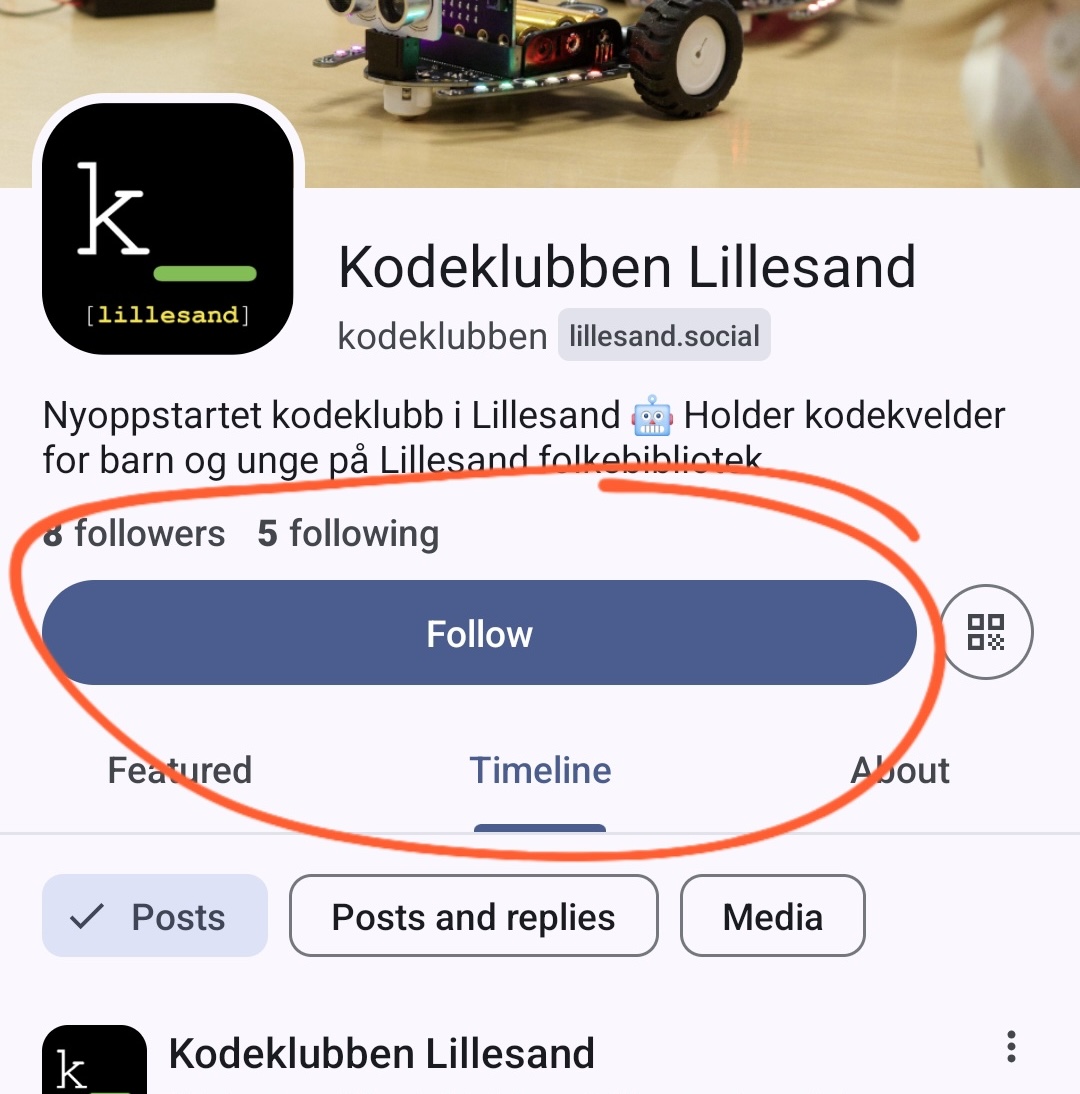The width and height of the screenshot is (1080, 1094).
Task: Open the About tab
Action: pyautogui.click(x=900, y=770)
